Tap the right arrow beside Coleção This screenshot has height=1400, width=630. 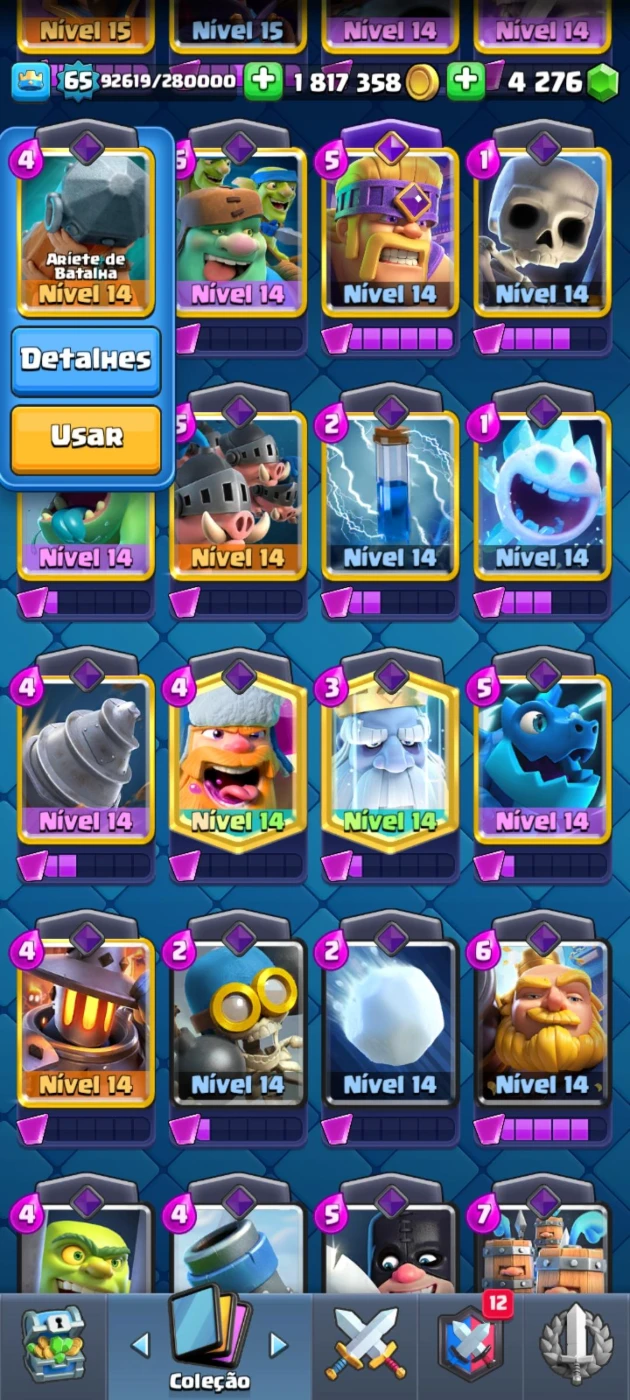pyautogui.click(x=279, y=1345)
